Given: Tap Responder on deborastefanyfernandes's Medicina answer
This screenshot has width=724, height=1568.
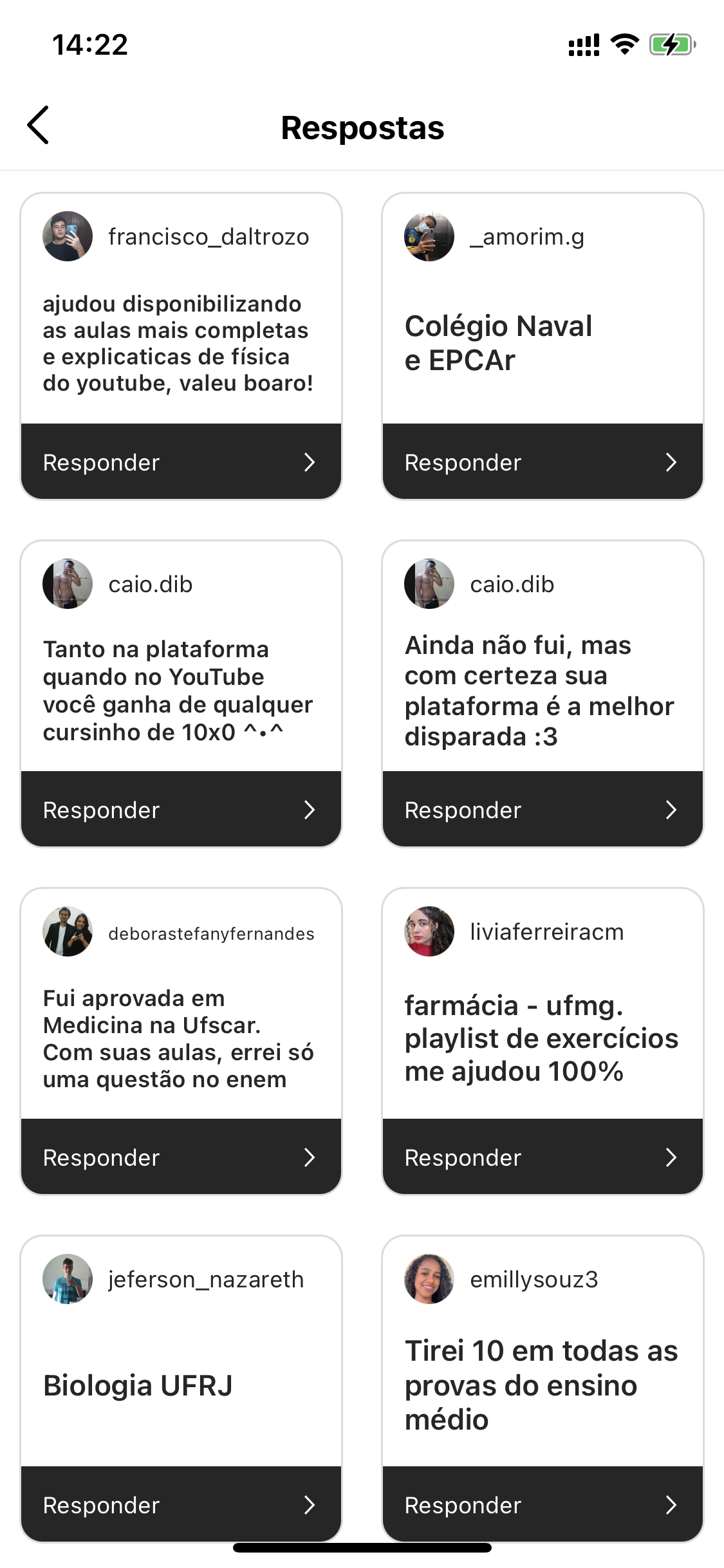Looking at the screenshot, I should [x=181, y=1157].
